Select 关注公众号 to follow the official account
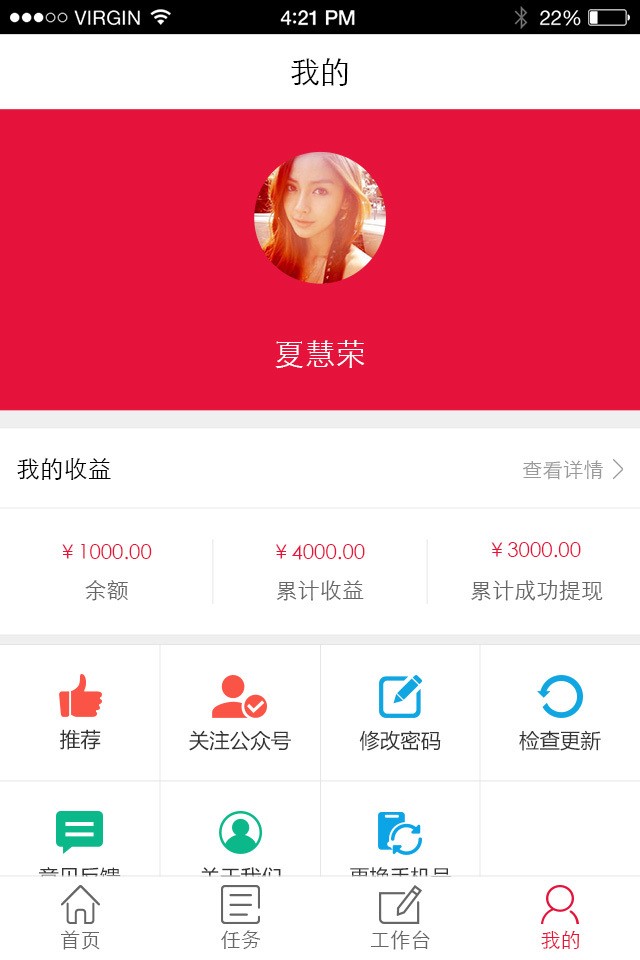Image resolution: width=640 pixels, height=960 pixels. (x=240, y=712)
